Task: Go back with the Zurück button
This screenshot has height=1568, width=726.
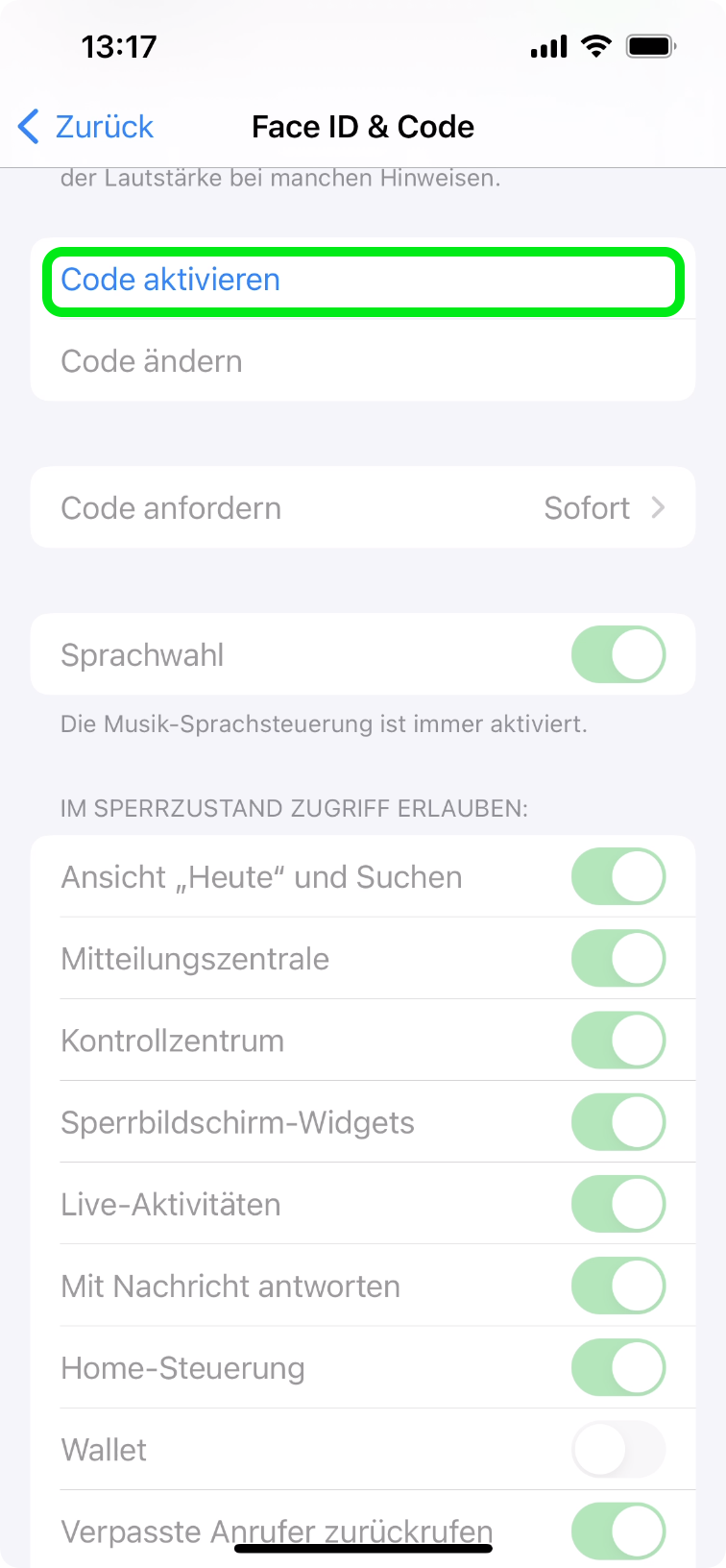Action: point(86,127)
